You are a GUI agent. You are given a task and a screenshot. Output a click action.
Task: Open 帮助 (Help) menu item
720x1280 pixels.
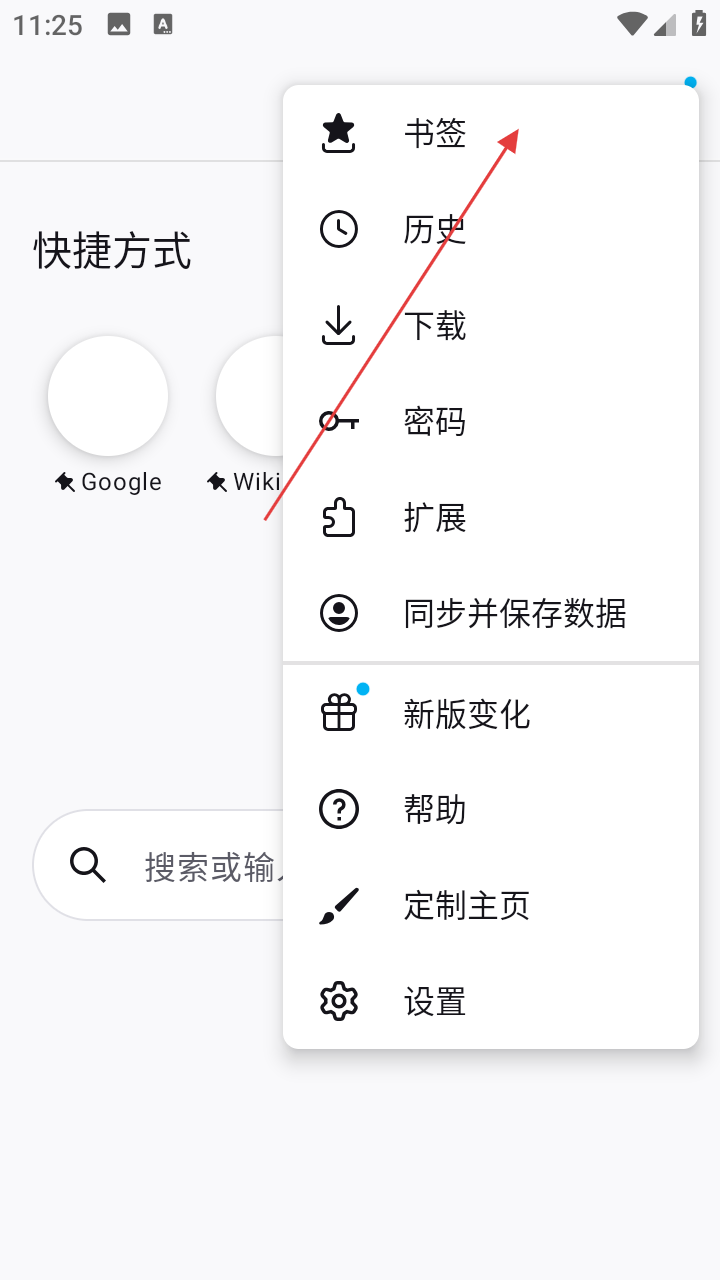click(435, 809)
